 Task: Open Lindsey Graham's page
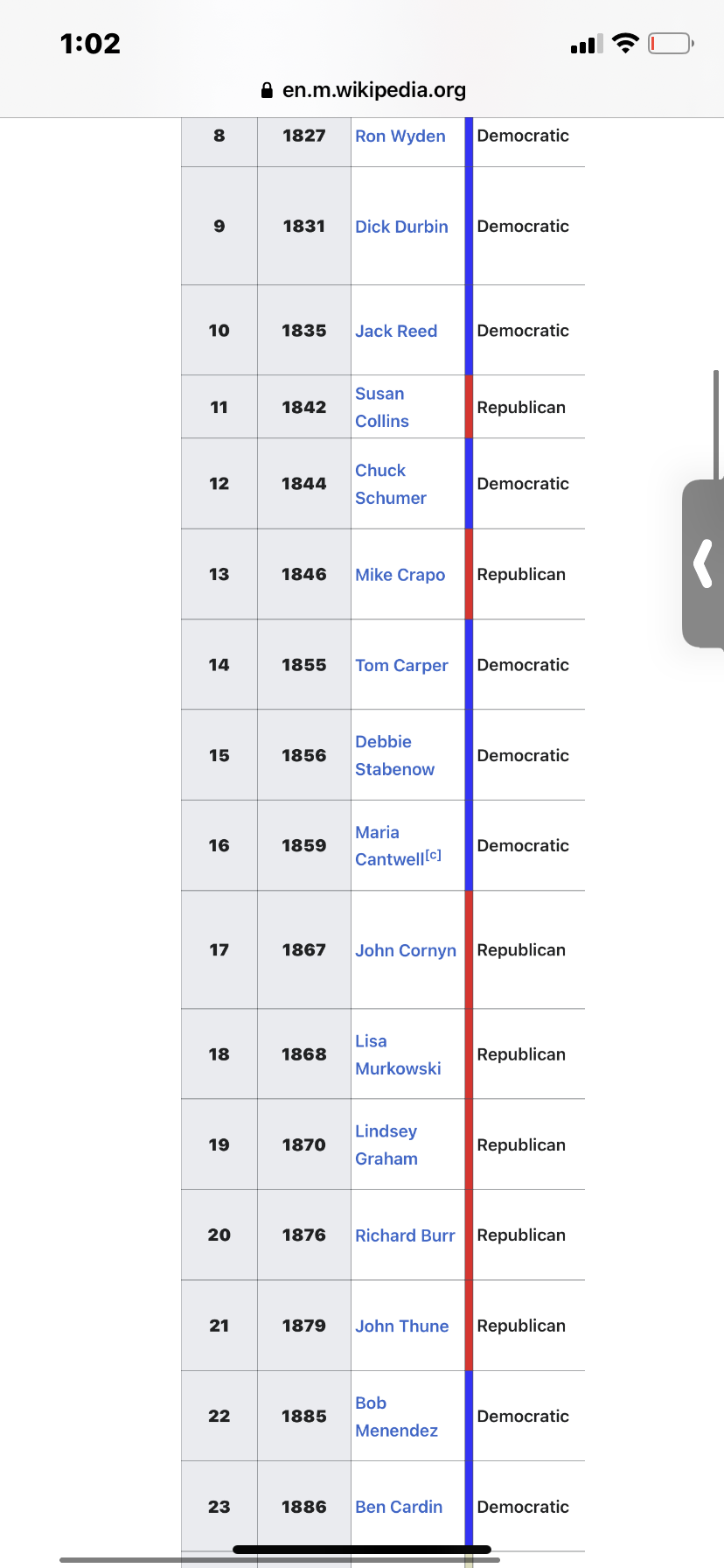[386, 1144]
